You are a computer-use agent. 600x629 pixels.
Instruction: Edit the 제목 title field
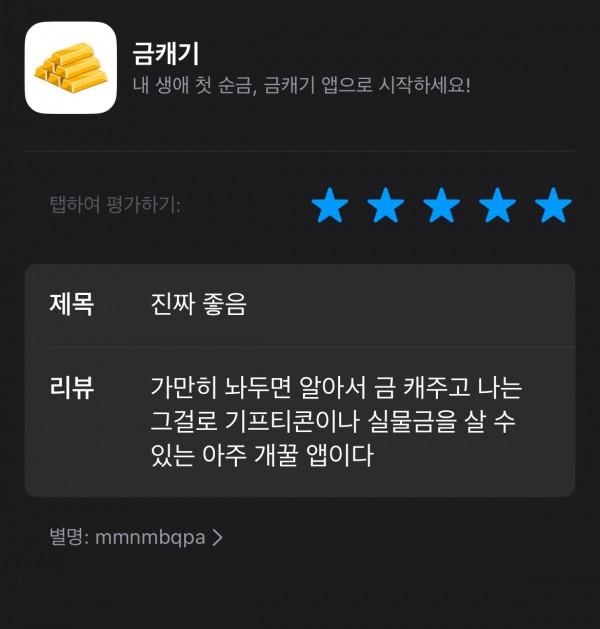pyautogui.click(x=340, y=304)
